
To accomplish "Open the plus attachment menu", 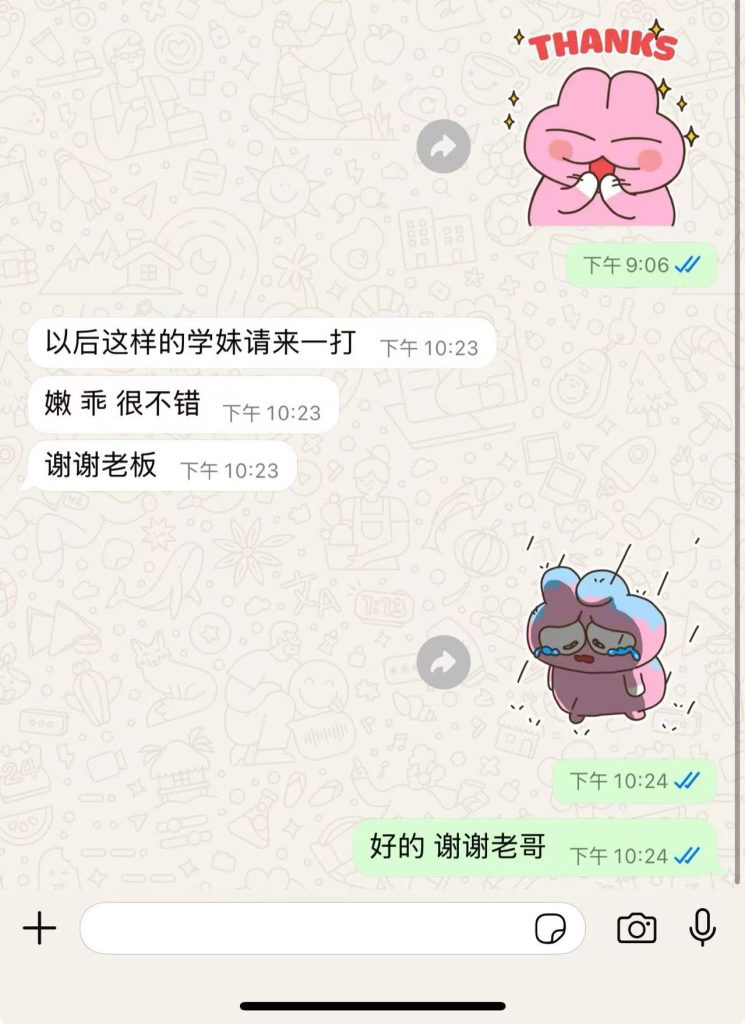I will 39,929.
